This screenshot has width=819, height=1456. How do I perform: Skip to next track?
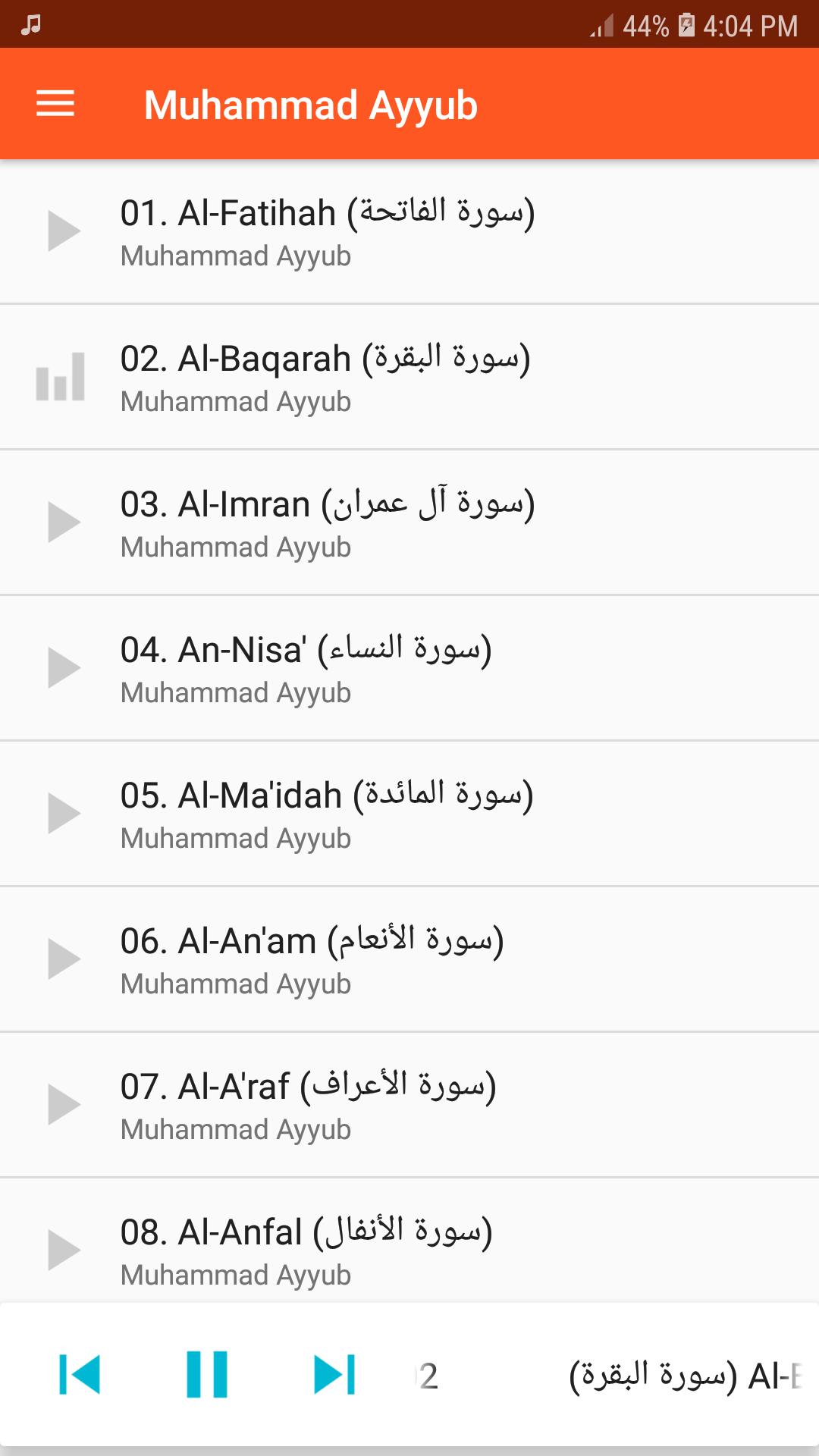334,1374
